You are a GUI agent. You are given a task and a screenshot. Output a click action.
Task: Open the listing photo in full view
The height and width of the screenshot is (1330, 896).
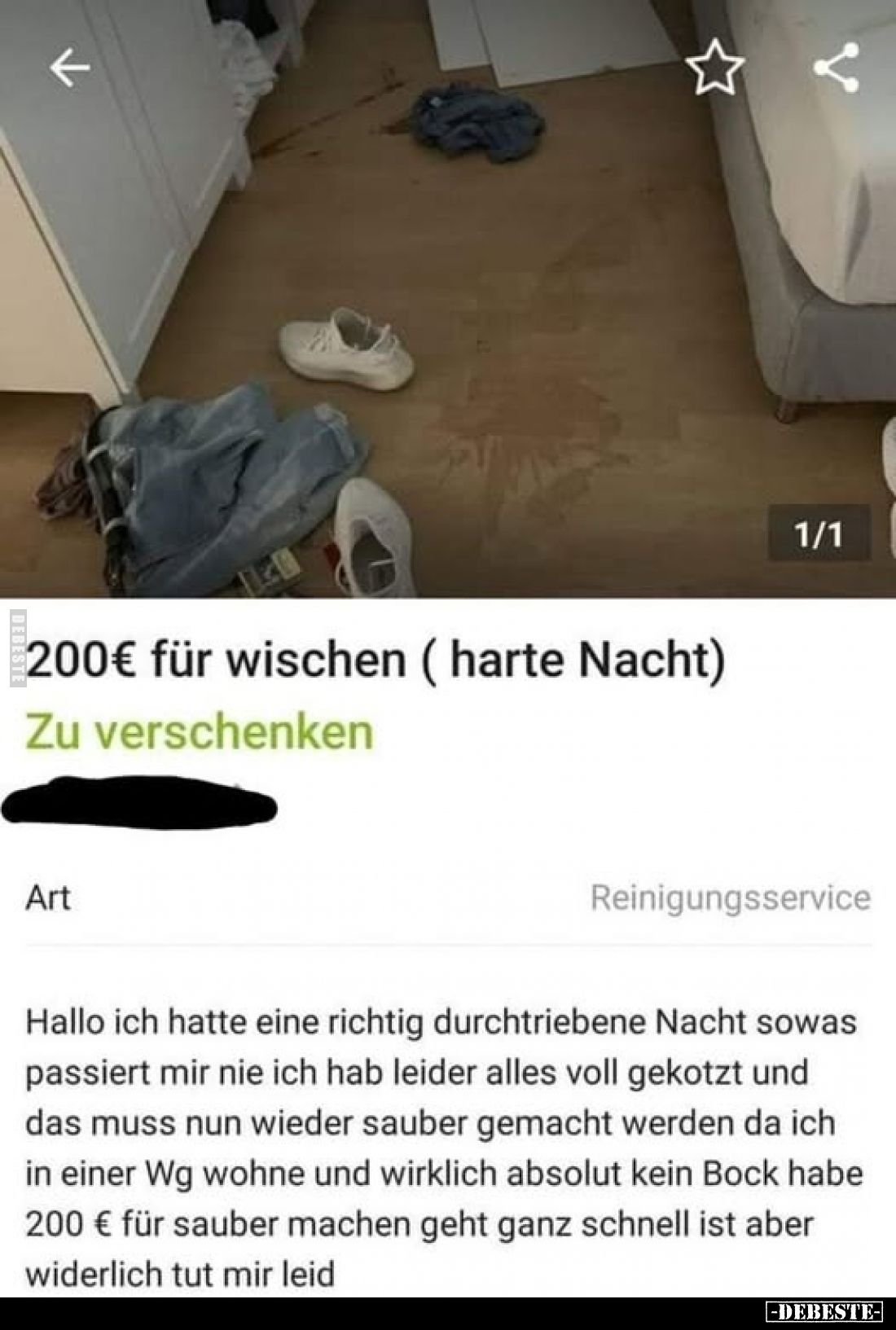coord(448,326)
